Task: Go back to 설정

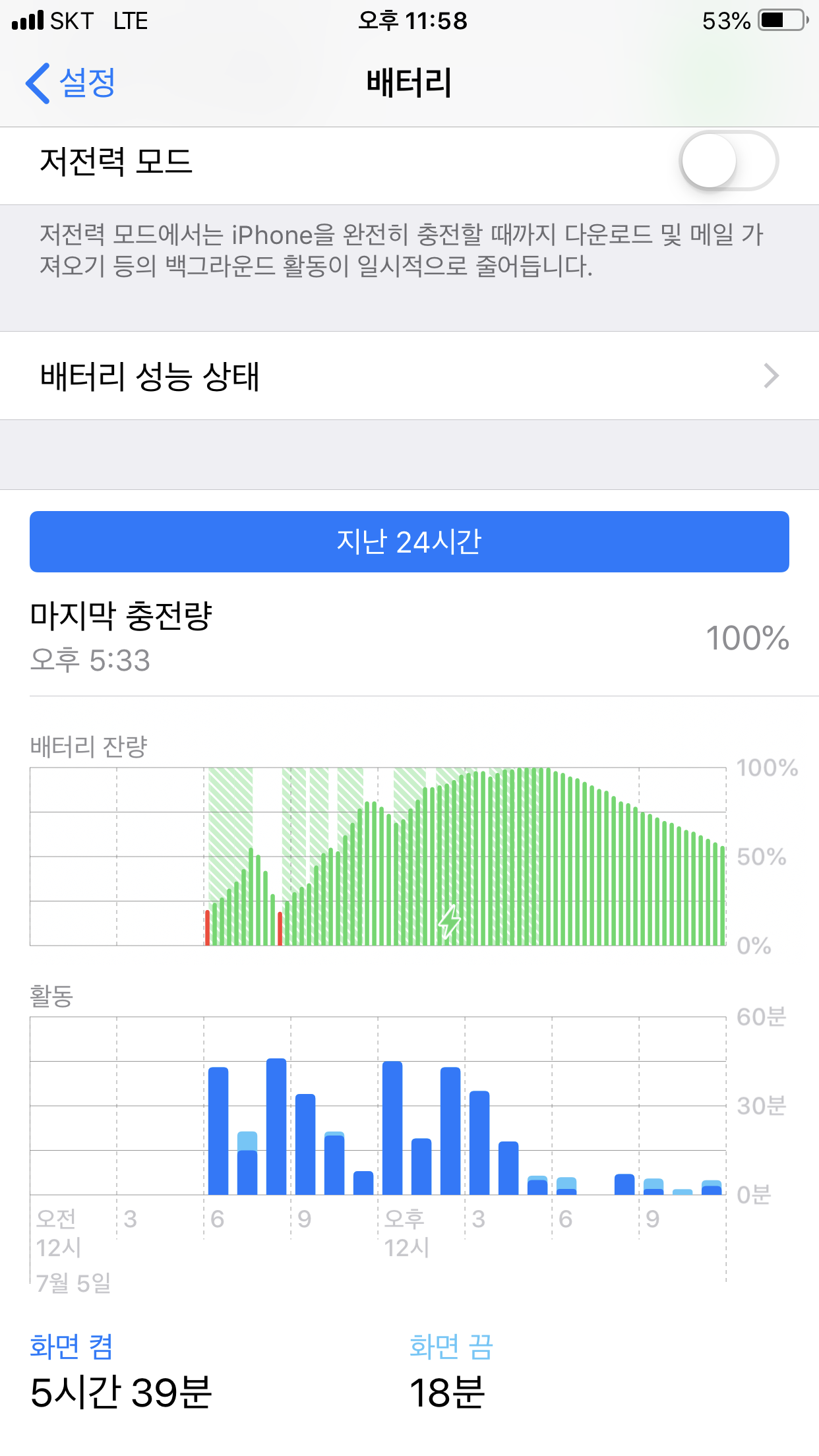Action: [x=71, y=83]
